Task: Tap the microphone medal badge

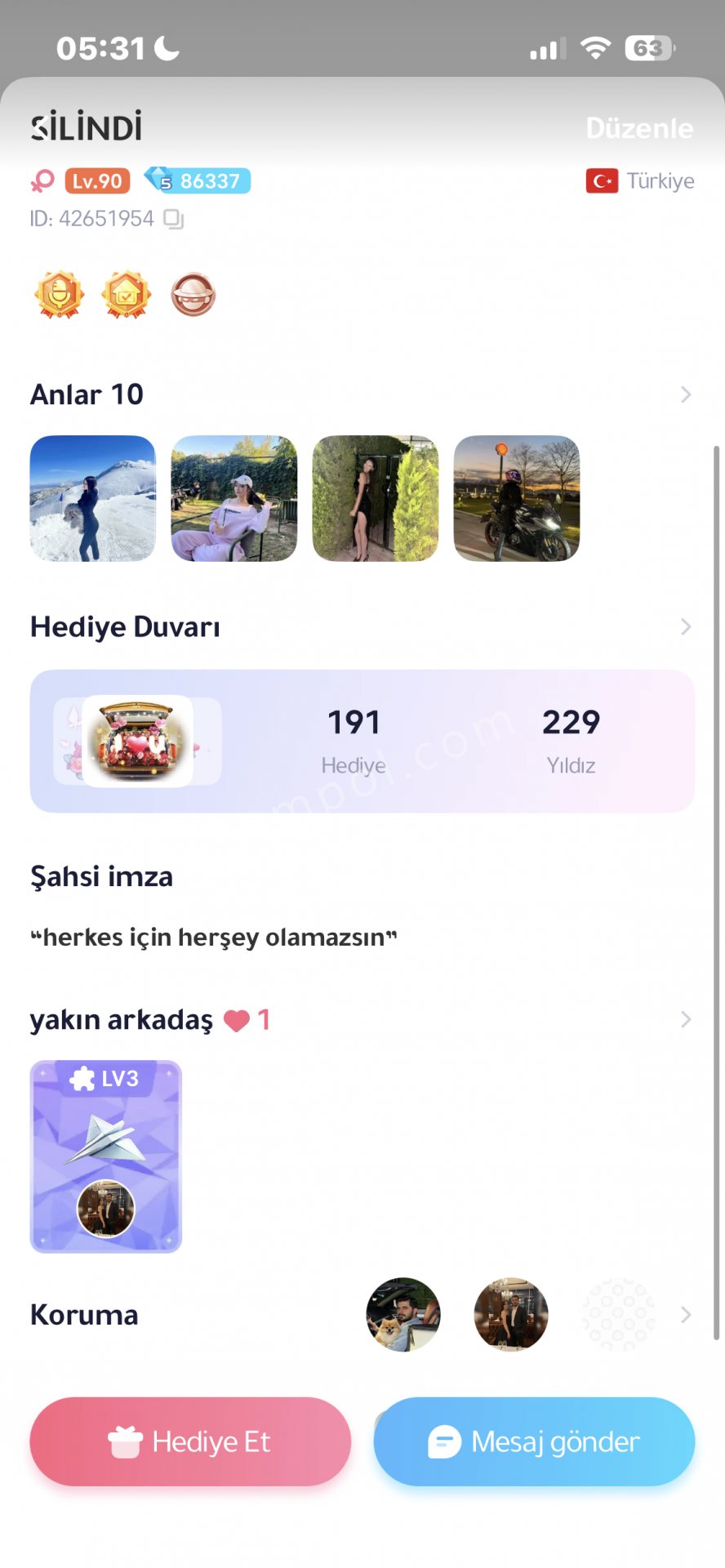Action: click(60, 295)
